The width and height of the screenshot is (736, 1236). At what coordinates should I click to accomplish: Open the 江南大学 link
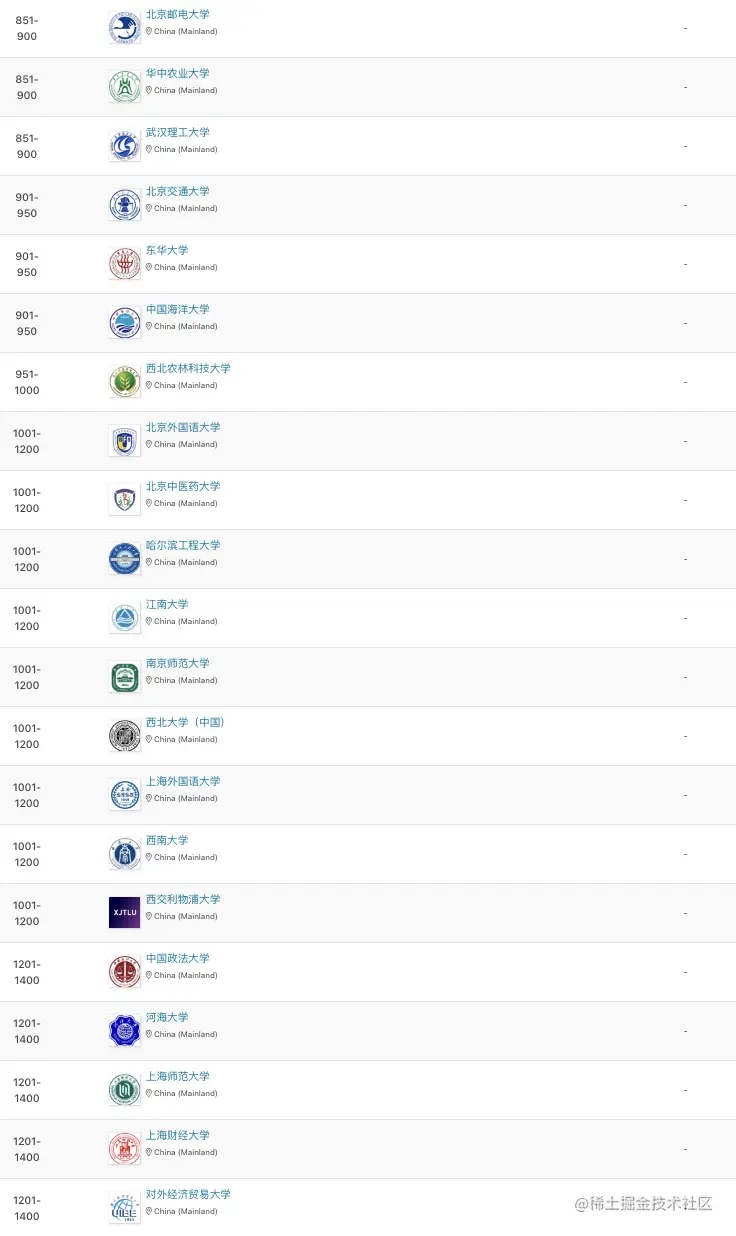[167, 604]
